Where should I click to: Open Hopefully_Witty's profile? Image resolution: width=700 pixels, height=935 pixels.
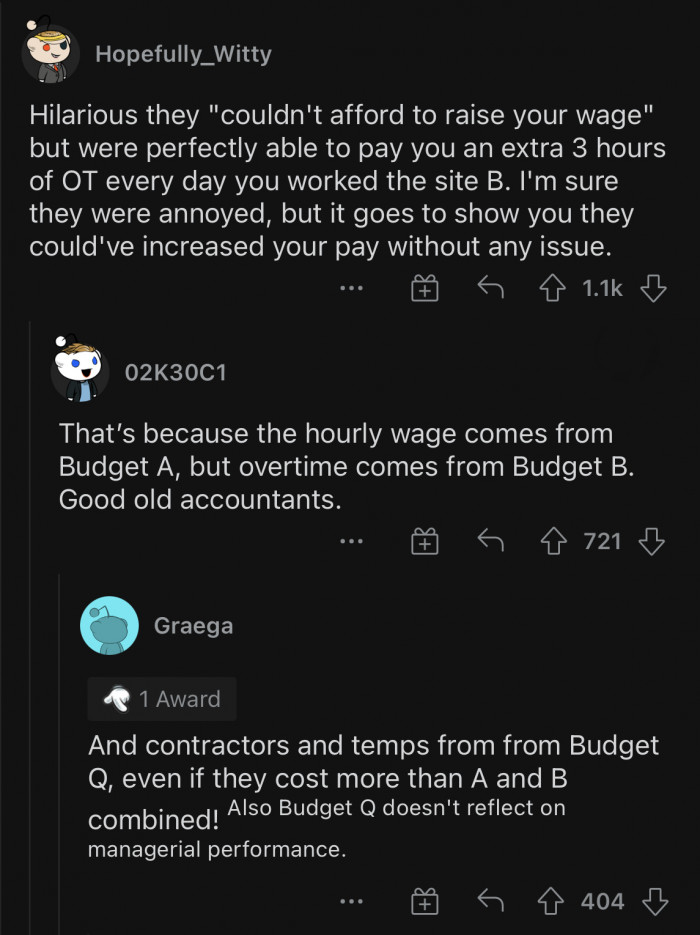coord(183,54)
